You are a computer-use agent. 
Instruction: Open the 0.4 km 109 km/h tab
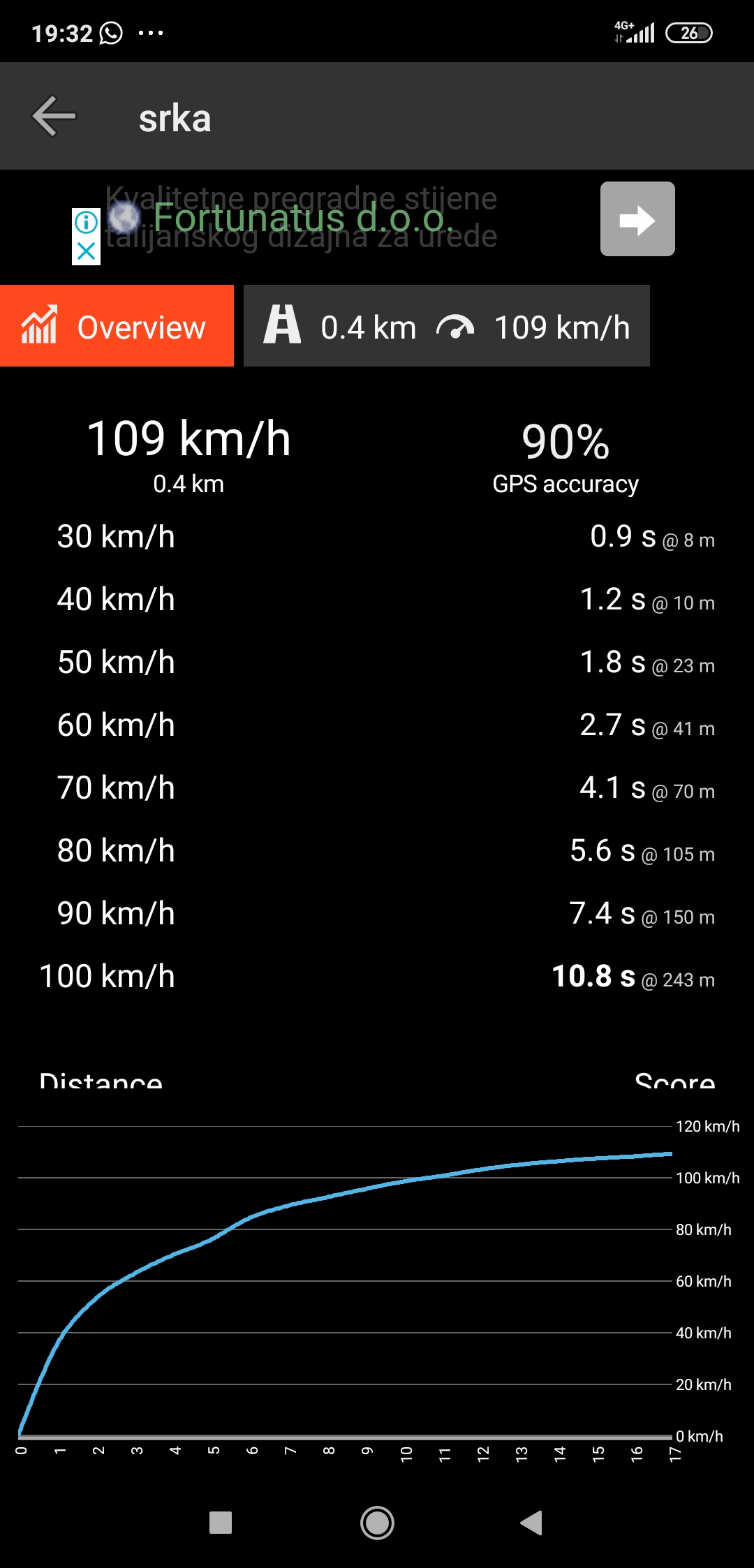pyautogui.click(x=446, y=326)
